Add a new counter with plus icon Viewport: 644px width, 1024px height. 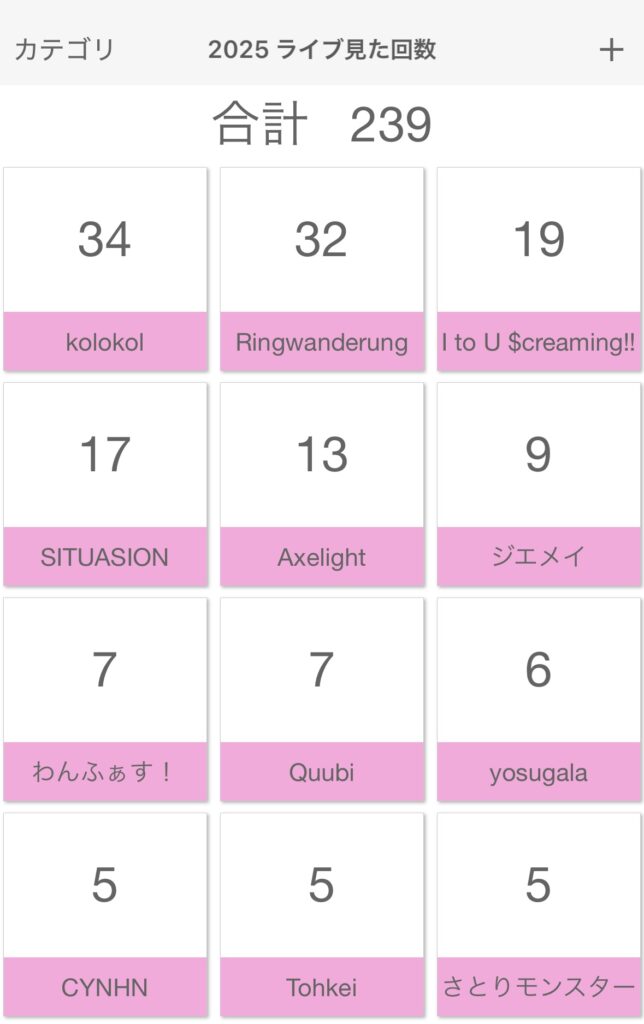(610, 50)
